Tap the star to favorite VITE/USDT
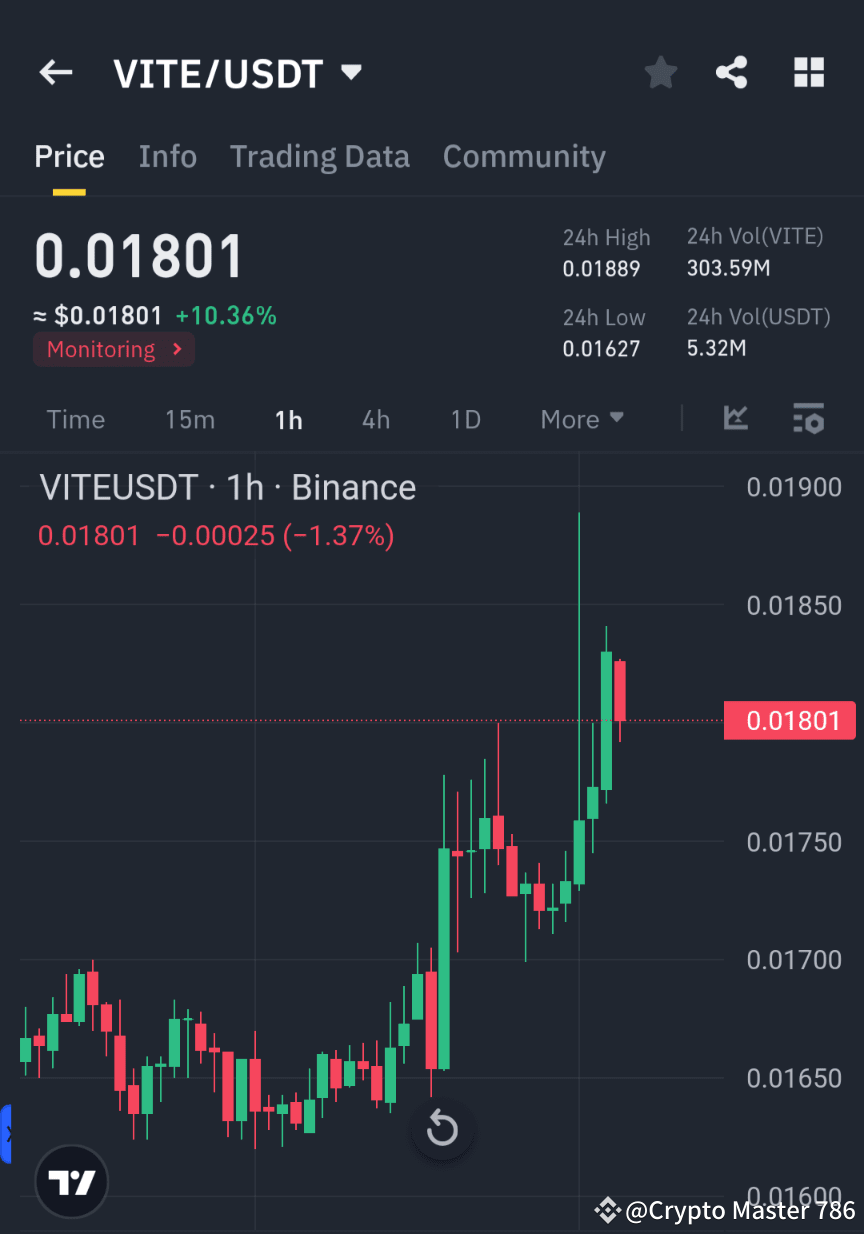The image size is (864, 1234). [660, 72]
